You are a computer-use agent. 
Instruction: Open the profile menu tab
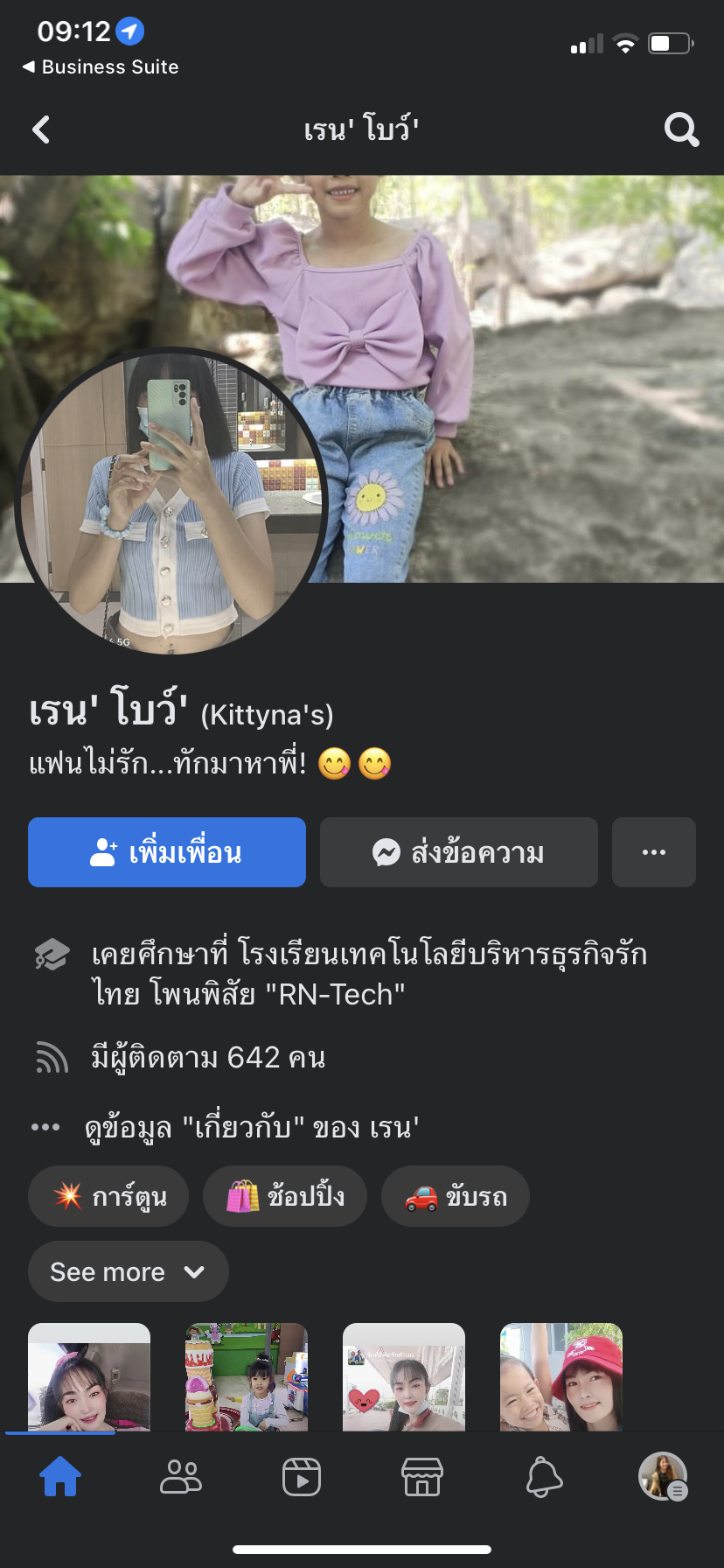[663, 1477]
